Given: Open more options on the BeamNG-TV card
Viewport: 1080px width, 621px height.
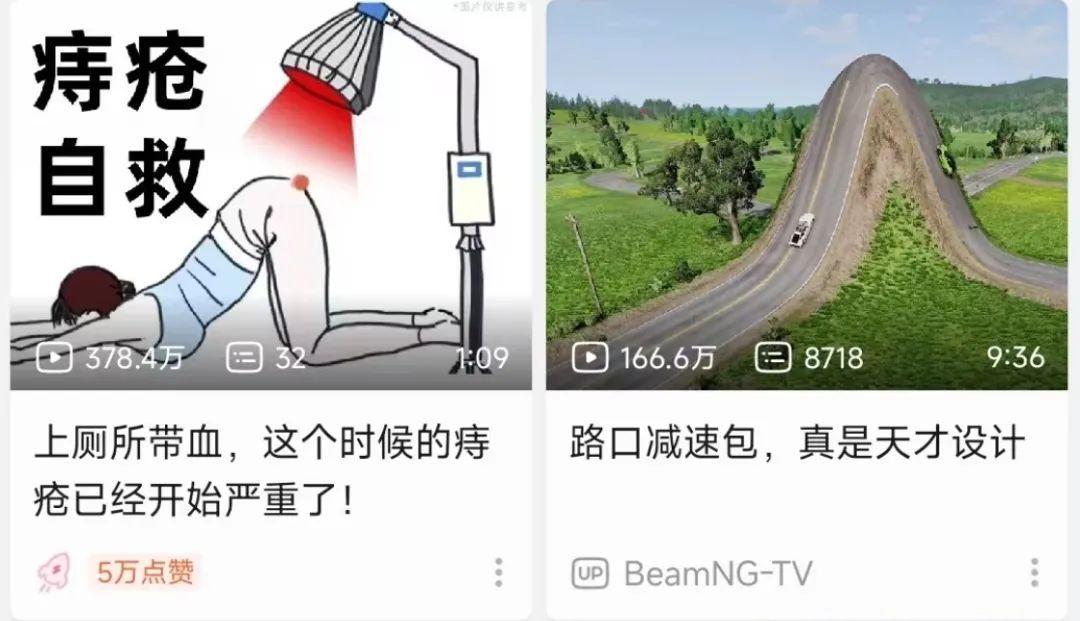Looking at the screenshot, I should pyautogui.click(x=1034, y=573).
